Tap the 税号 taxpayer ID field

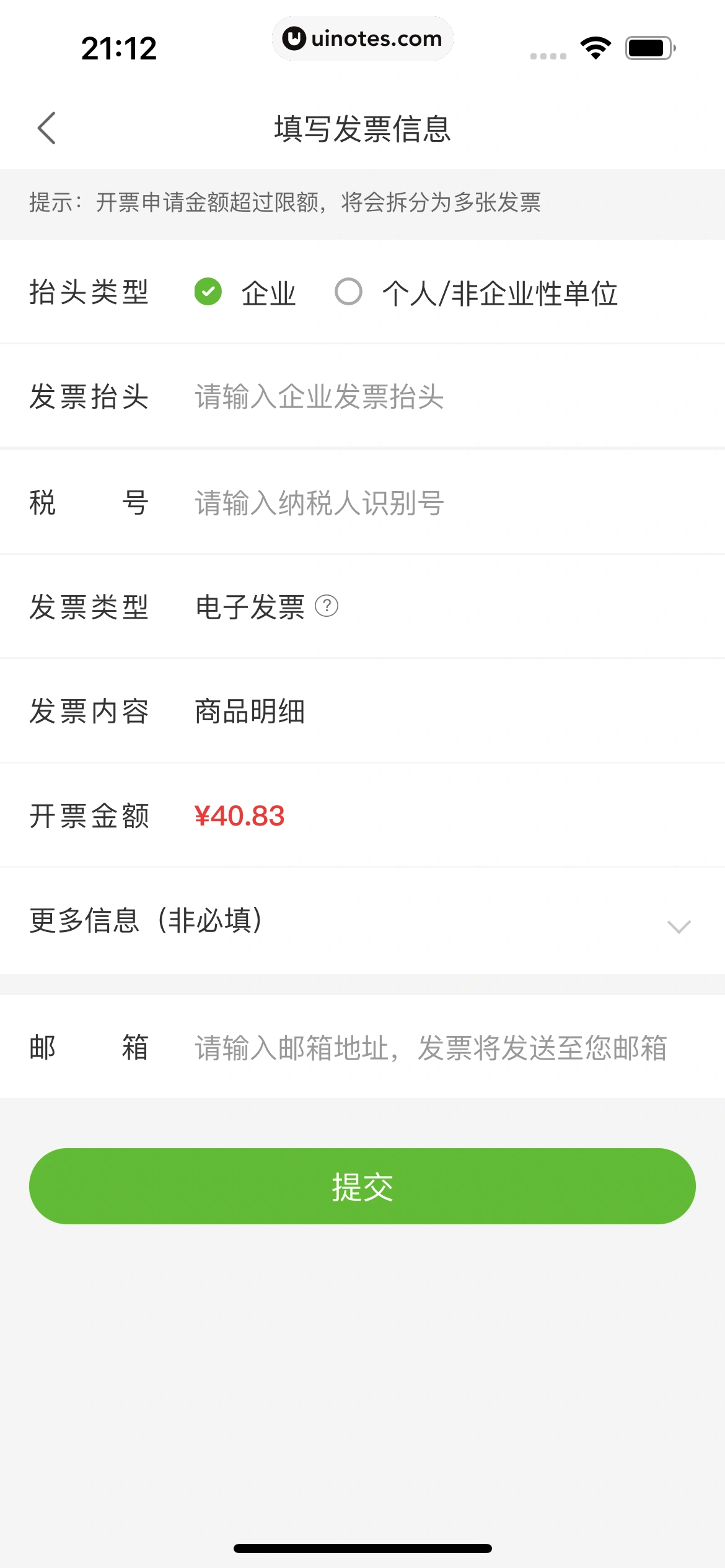434,502
